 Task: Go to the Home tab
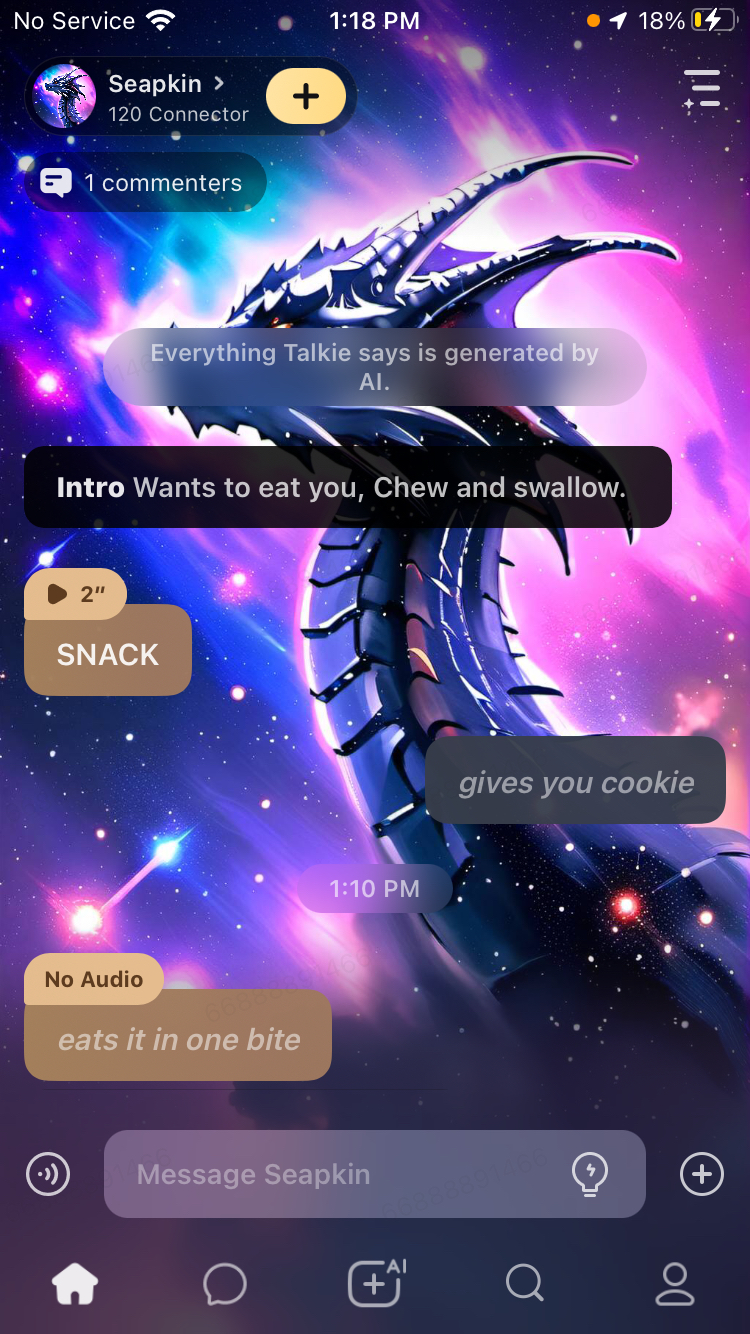coord(76,1284)
